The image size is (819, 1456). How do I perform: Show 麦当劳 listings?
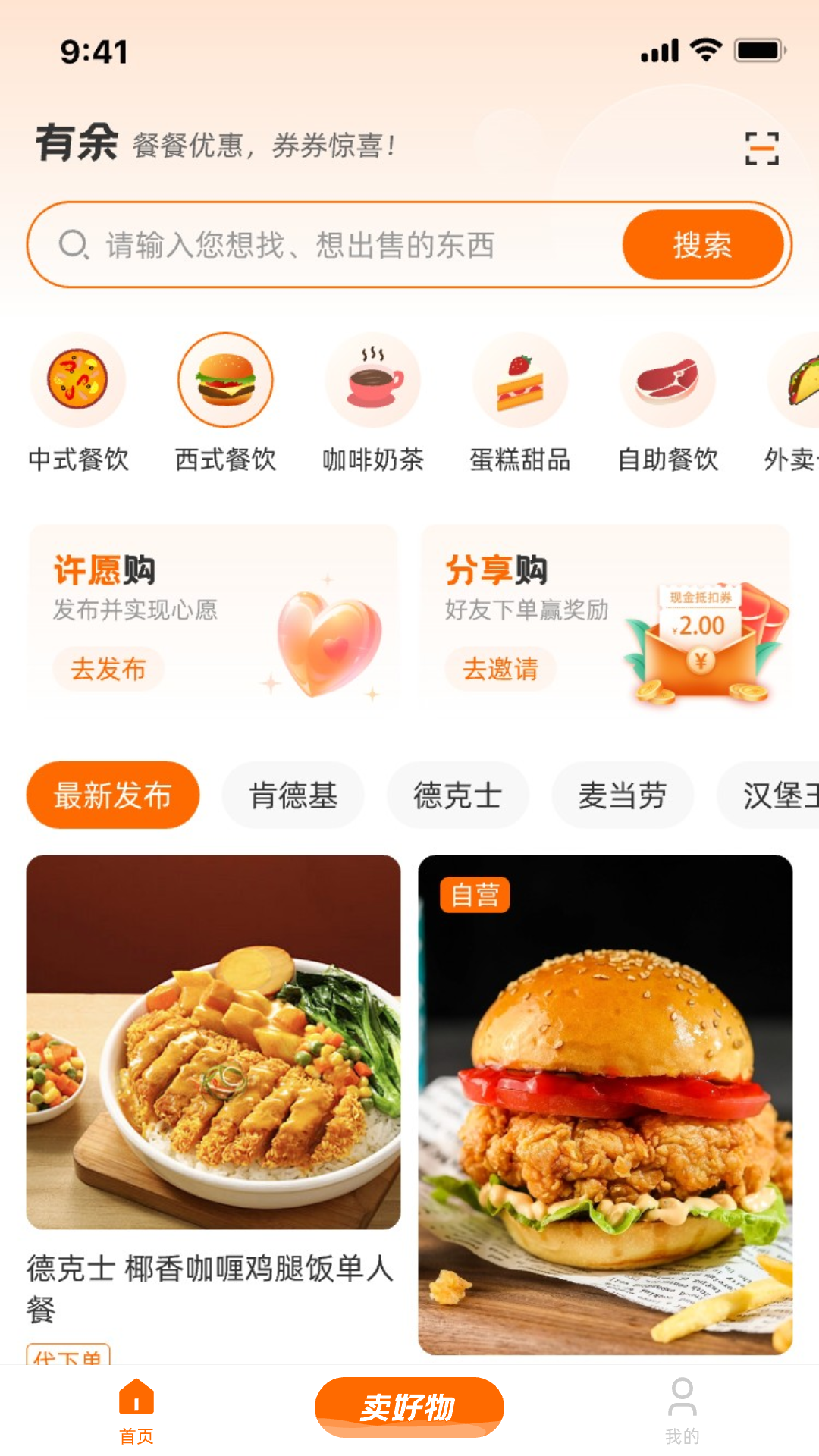point(622,795)
